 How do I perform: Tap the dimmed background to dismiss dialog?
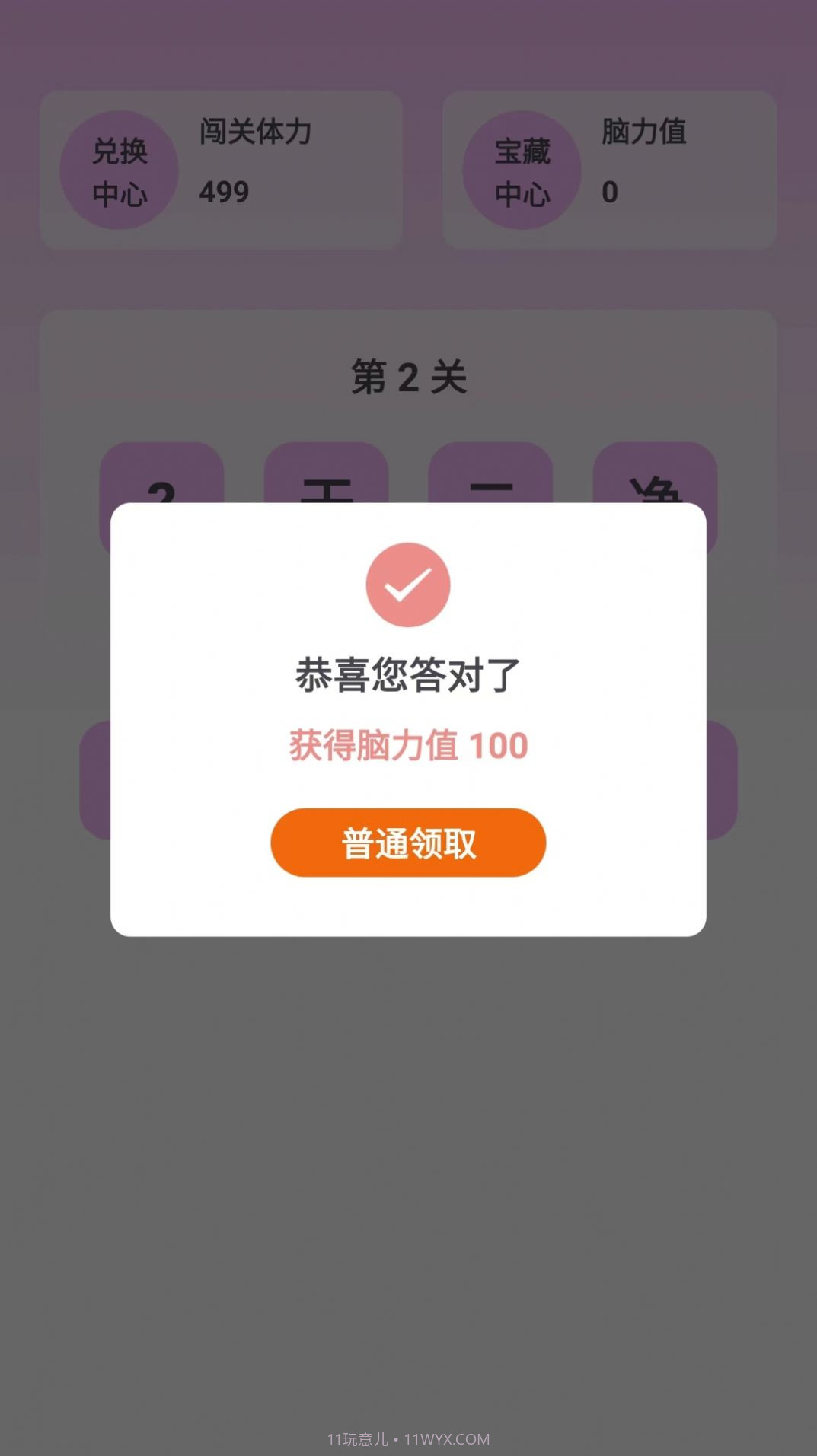(x=408, y=1142)
